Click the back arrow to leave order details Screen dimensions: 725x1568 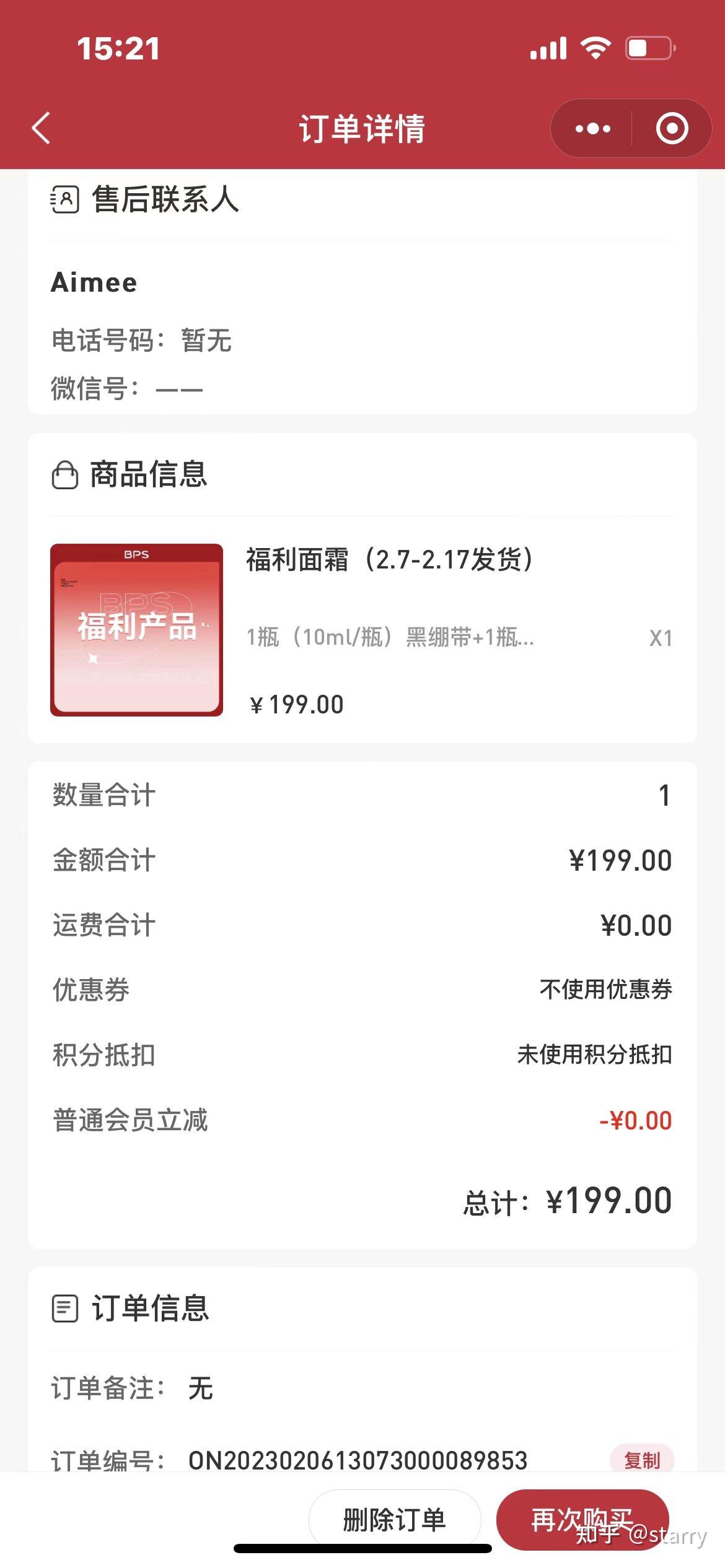pos(39,128)
